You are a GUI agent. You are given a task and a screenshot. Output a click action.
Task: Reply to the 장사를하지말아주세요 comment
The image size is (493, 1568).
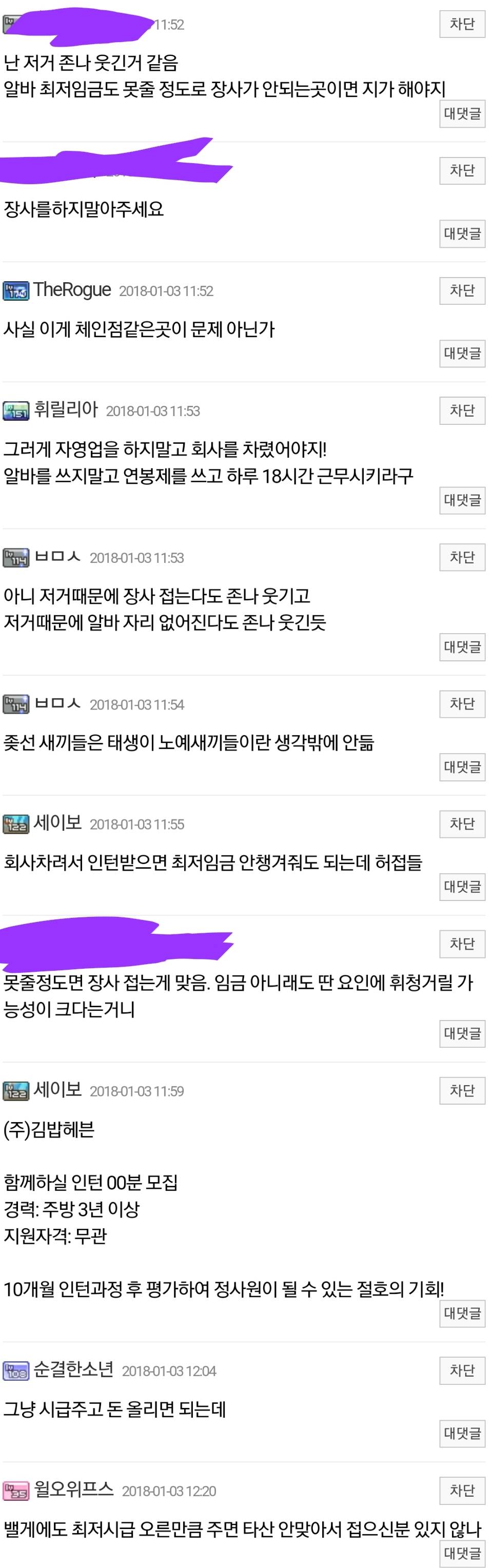(x=462, y=233)
